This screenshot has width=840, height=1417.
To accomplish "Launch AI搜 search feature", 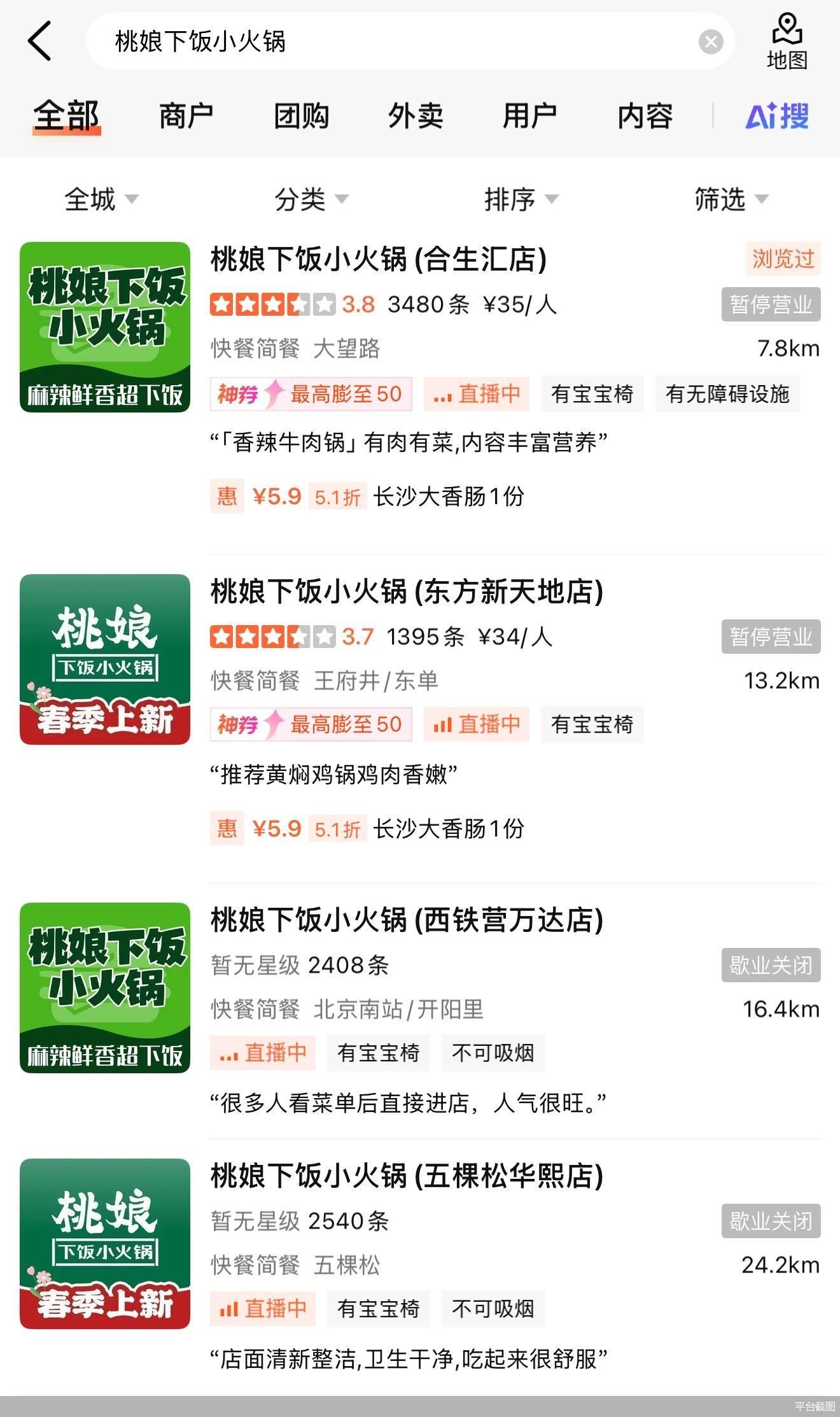I will 776,116.
